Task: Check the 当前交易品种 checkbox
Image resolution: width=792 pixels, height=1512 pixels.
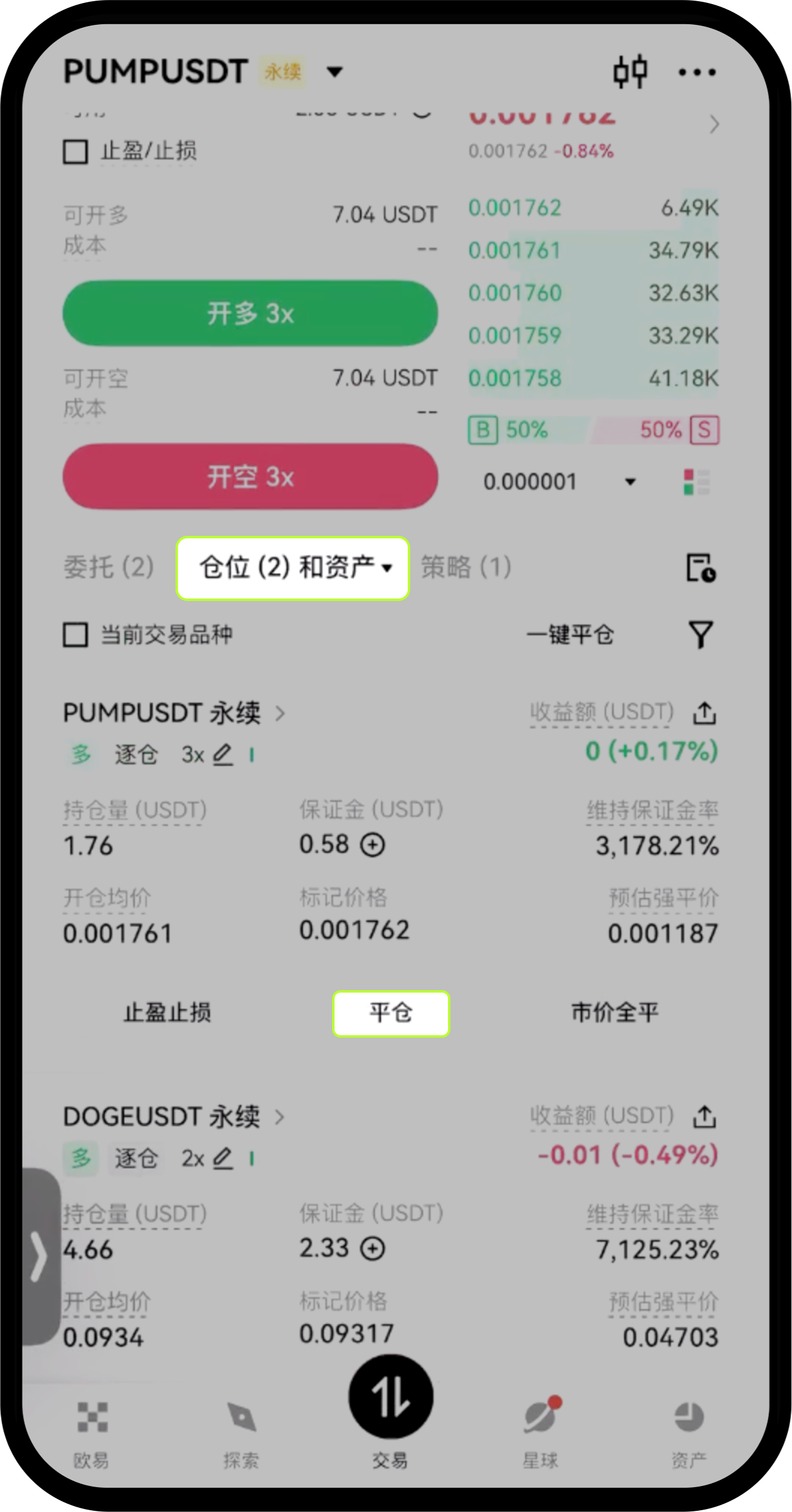Action: 76,635
